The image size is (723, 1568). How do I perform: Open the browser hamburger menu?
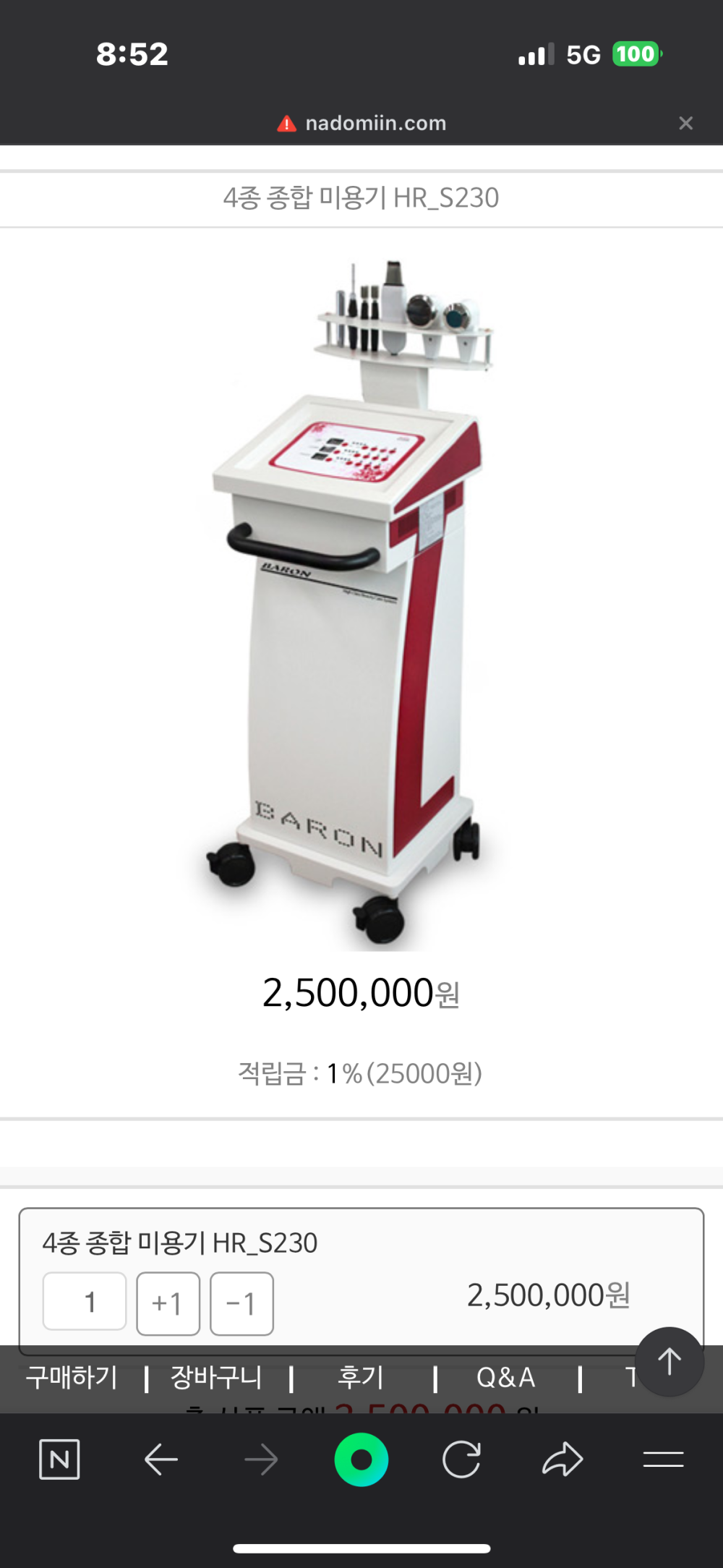click(x=663, y=1460)
